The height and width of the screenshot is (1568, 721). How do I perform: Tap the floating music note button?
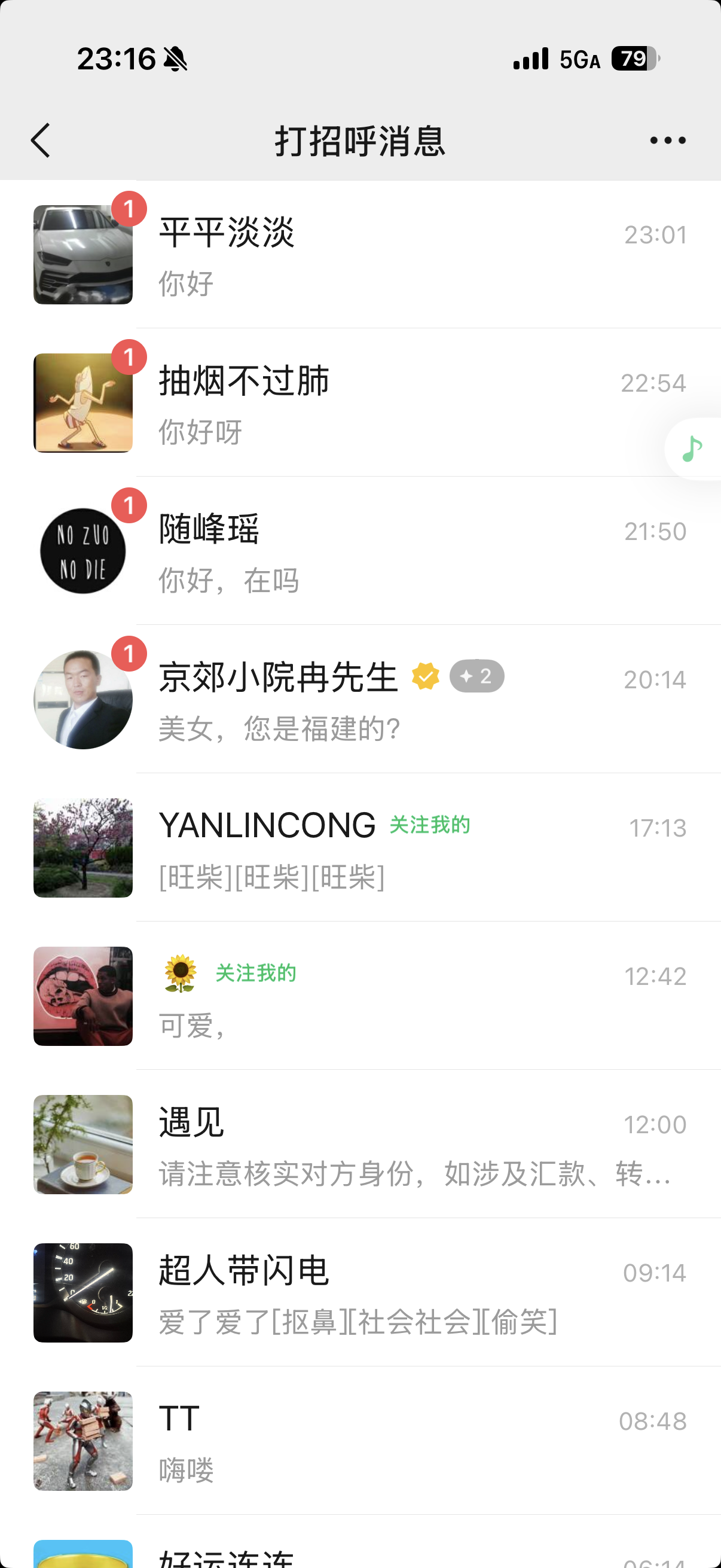pos(692,449)
